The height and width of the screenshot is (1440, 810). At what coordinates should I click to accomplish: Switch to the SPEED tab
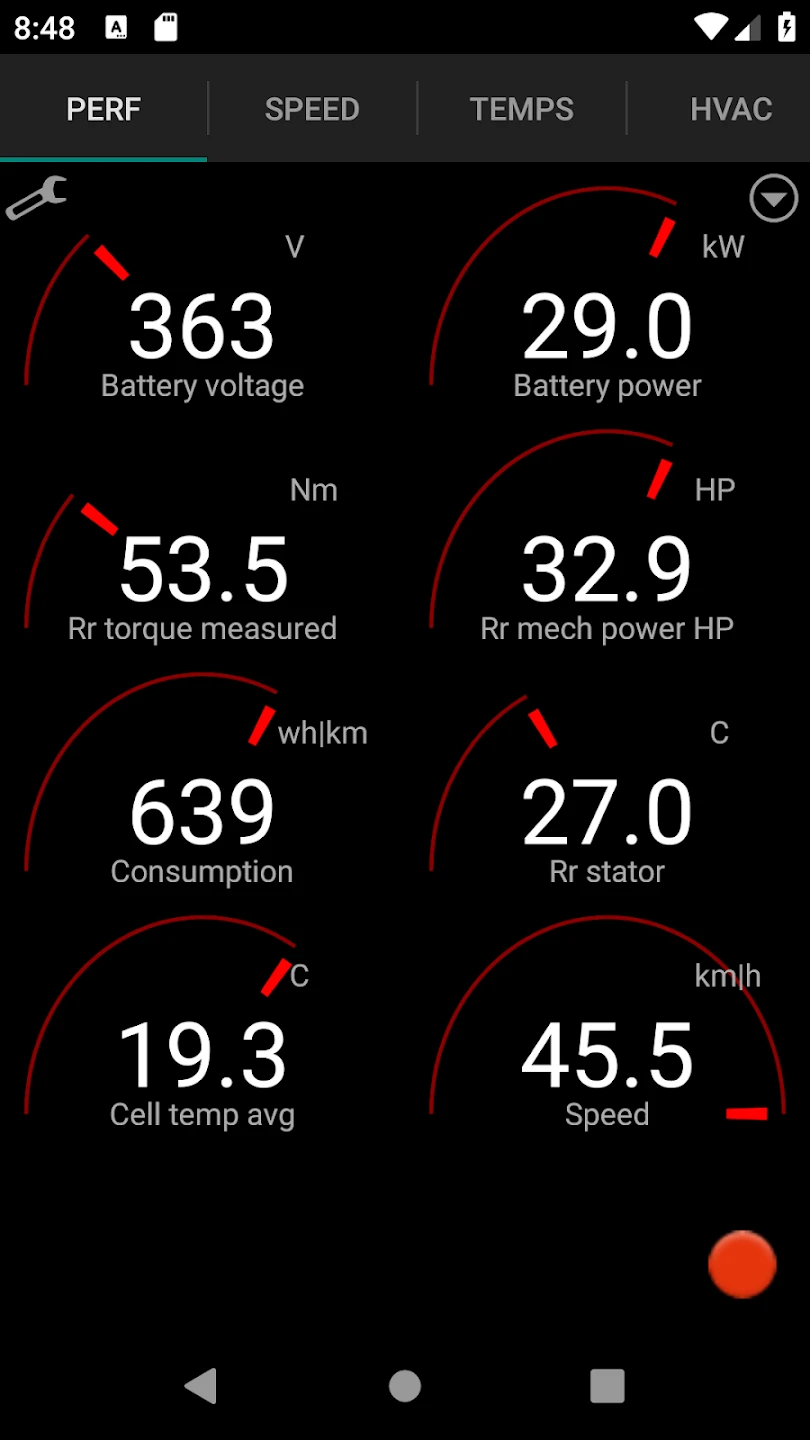[x=312, y=109]
